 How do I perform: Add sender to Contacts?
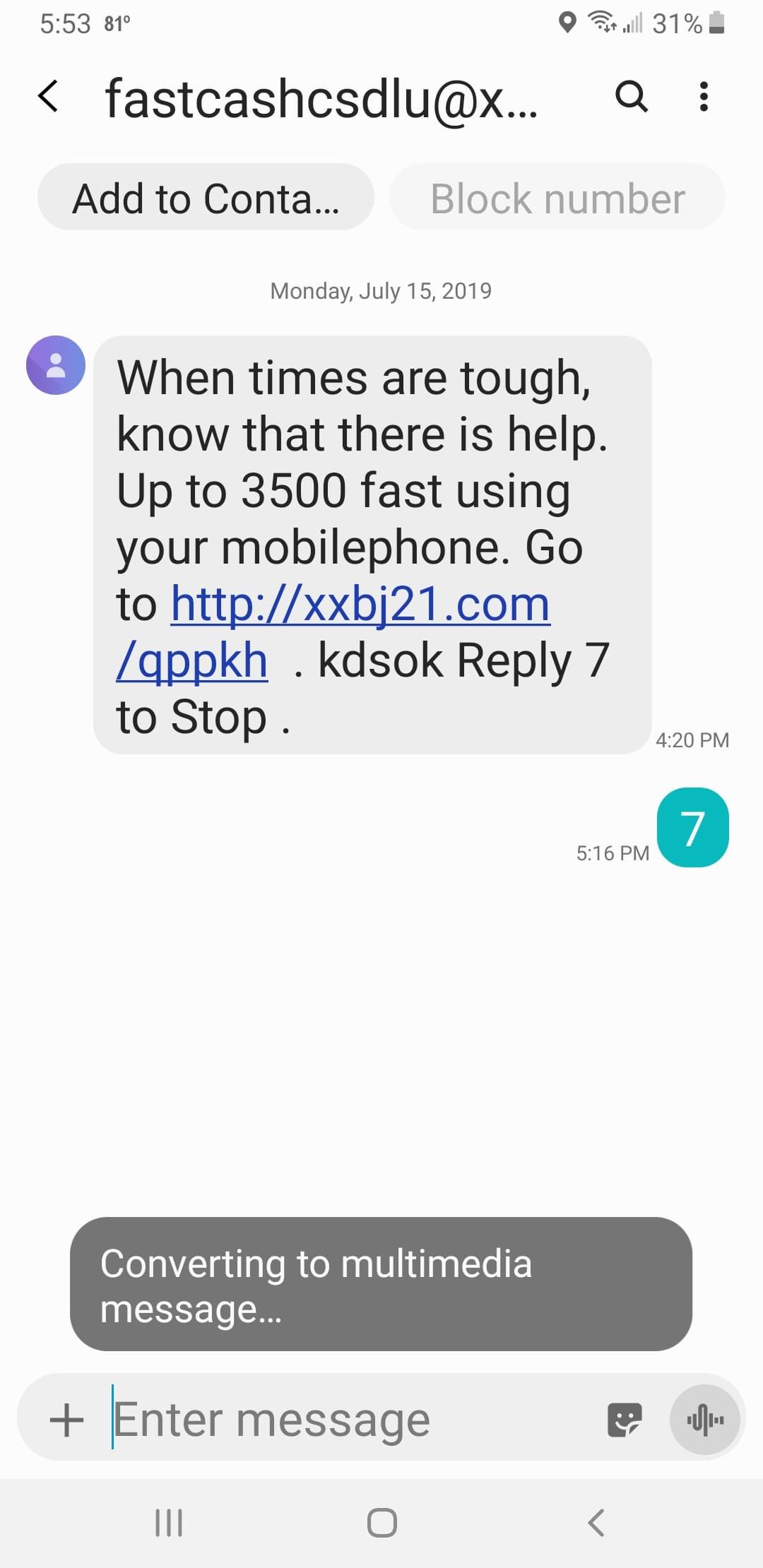click(206, 198)
